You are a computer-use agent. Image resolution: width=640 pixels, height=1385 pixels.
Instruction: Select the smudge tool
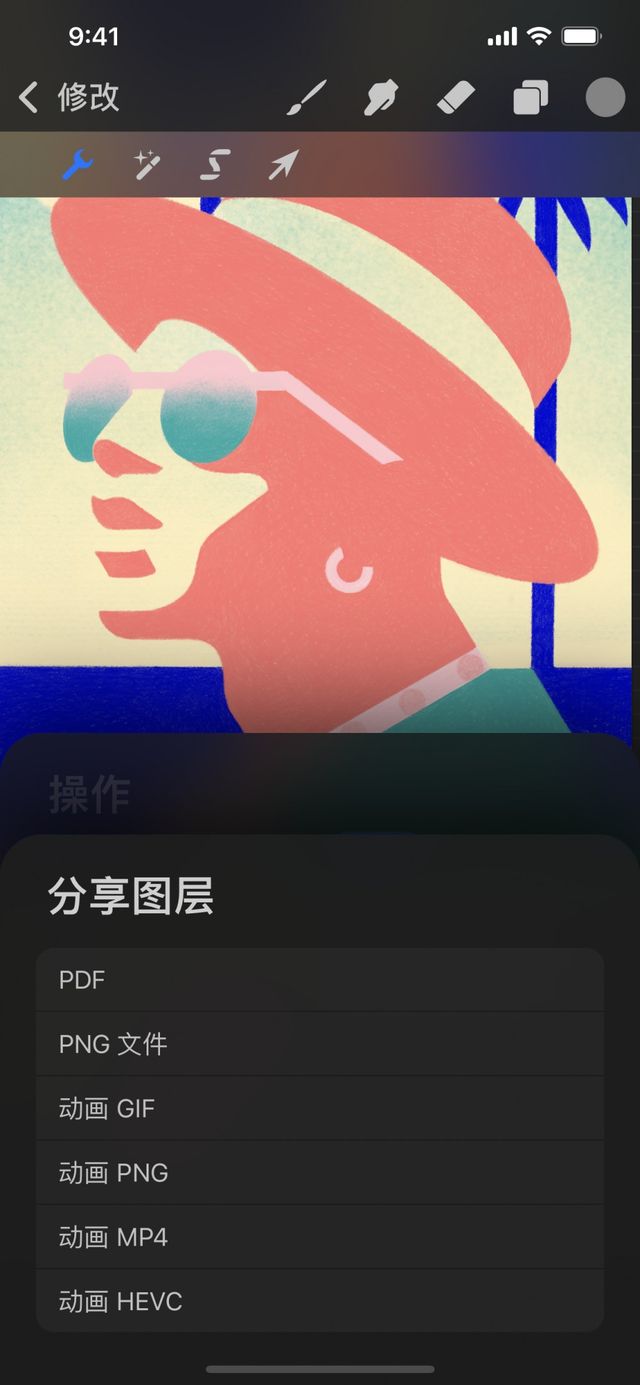click(381, 98)
